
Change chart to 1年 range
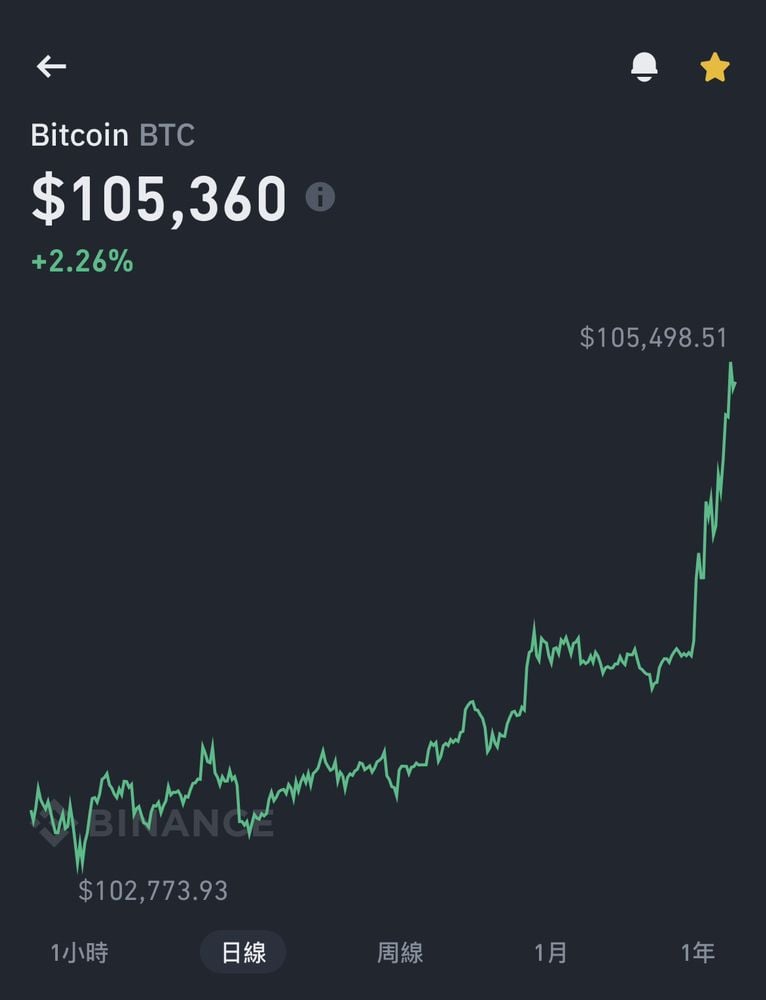click(697, 952)
